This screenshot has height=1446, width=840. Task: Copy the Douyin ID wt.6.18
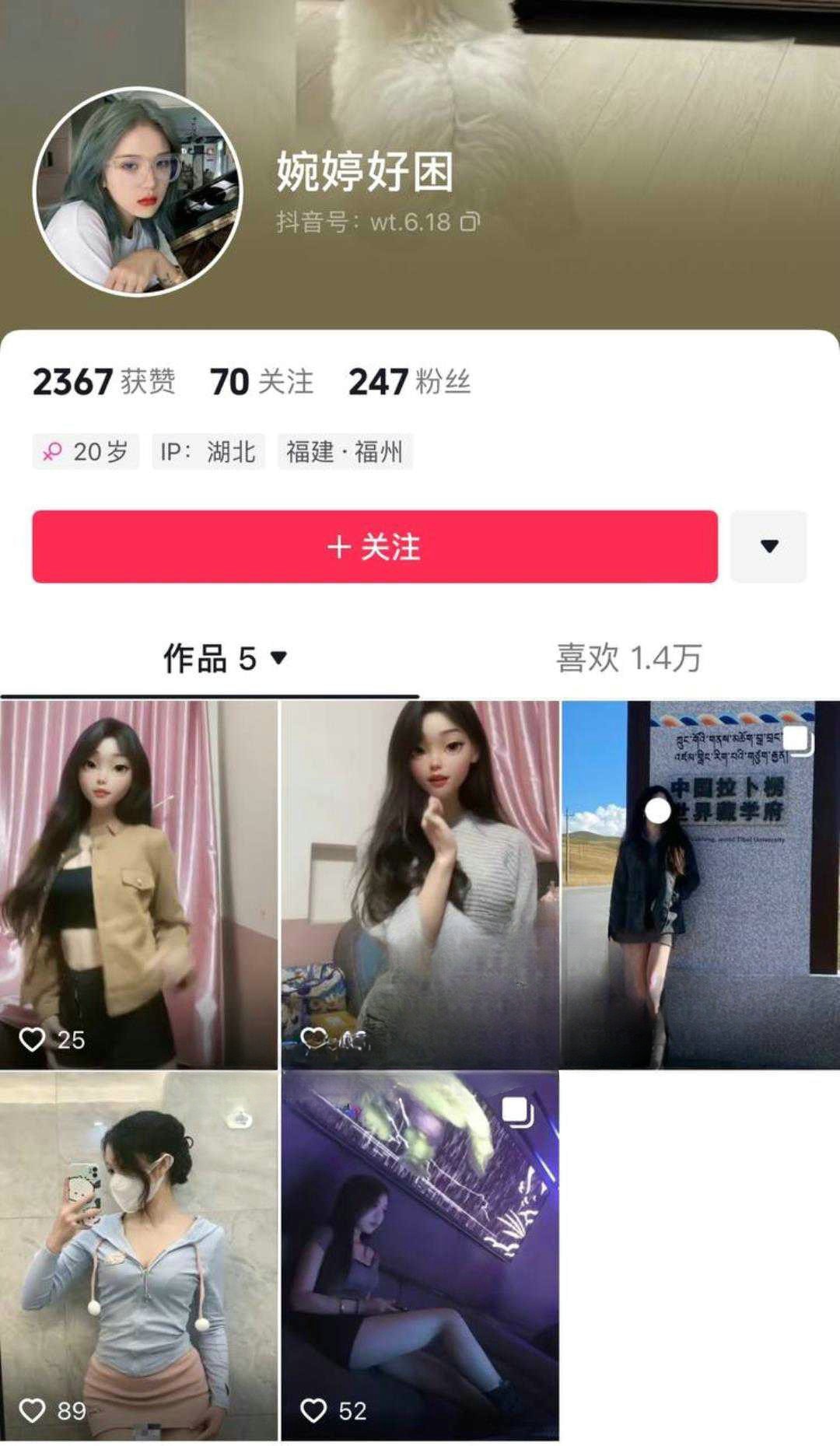point(470,222)
